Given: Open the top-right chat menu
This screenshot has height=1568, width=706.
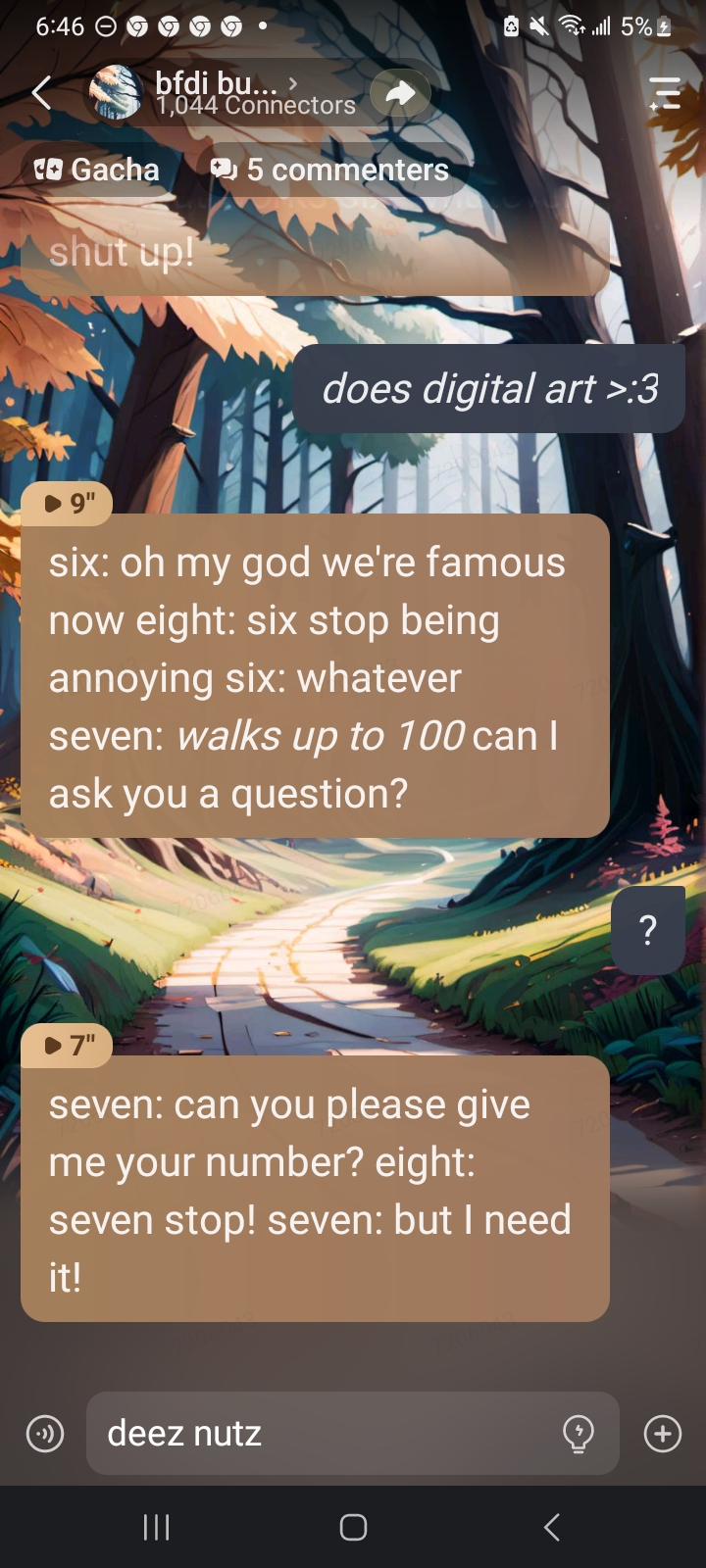Looking at the screenshot, I should [665, 94].
